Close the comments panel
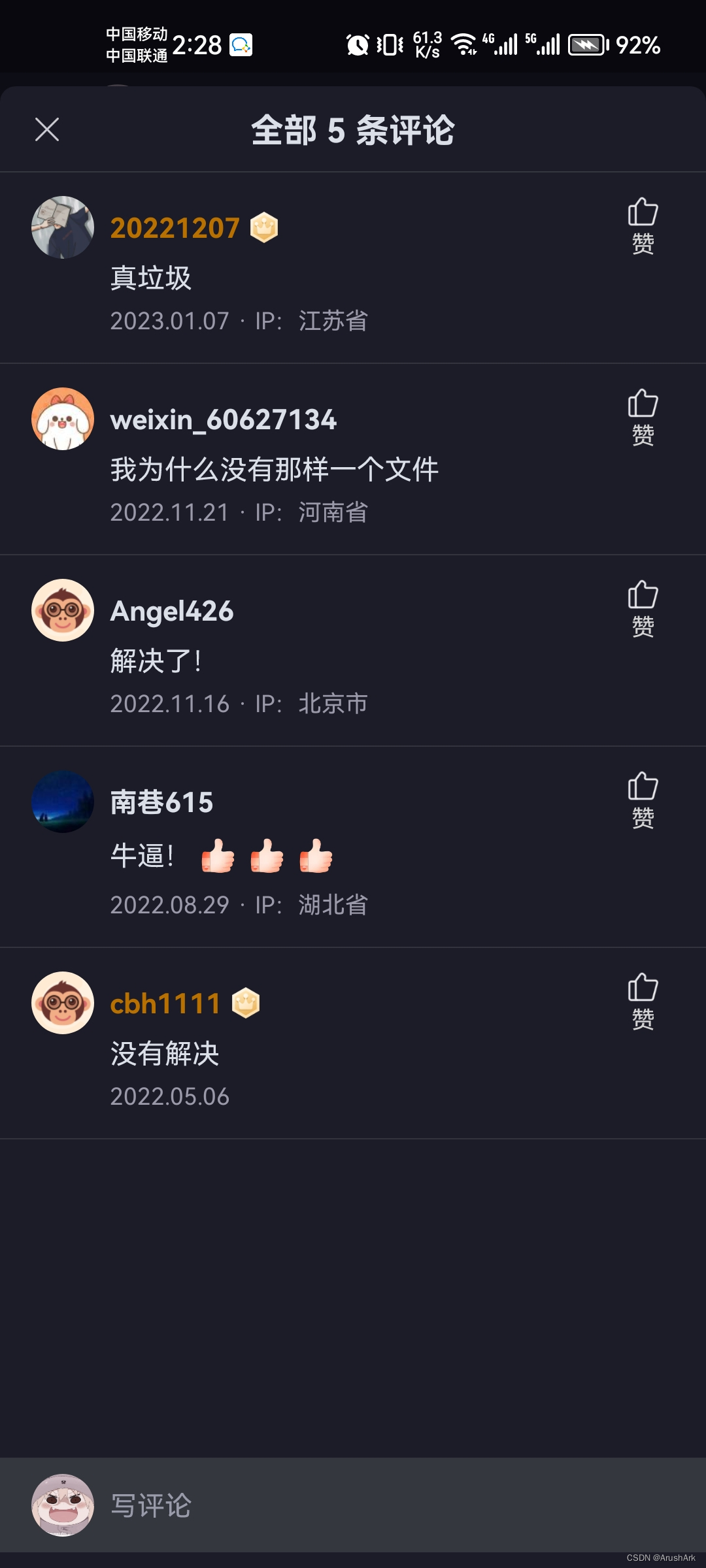The image size is (706, 1568). click(48, 130)
